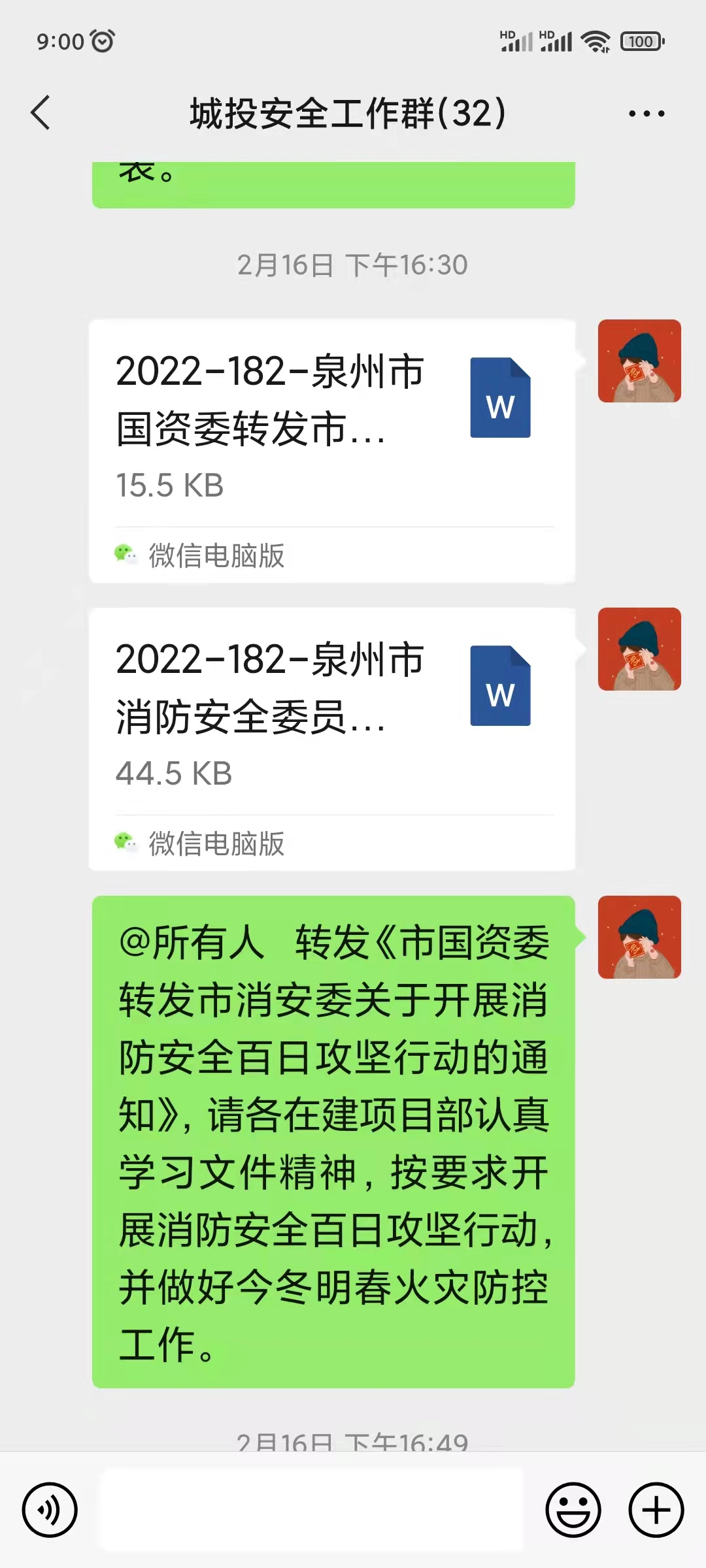The width and height of the screenshot is (706, 1568).
Task: View sender avatar beside 44.5 KB file
Action: 639,649
